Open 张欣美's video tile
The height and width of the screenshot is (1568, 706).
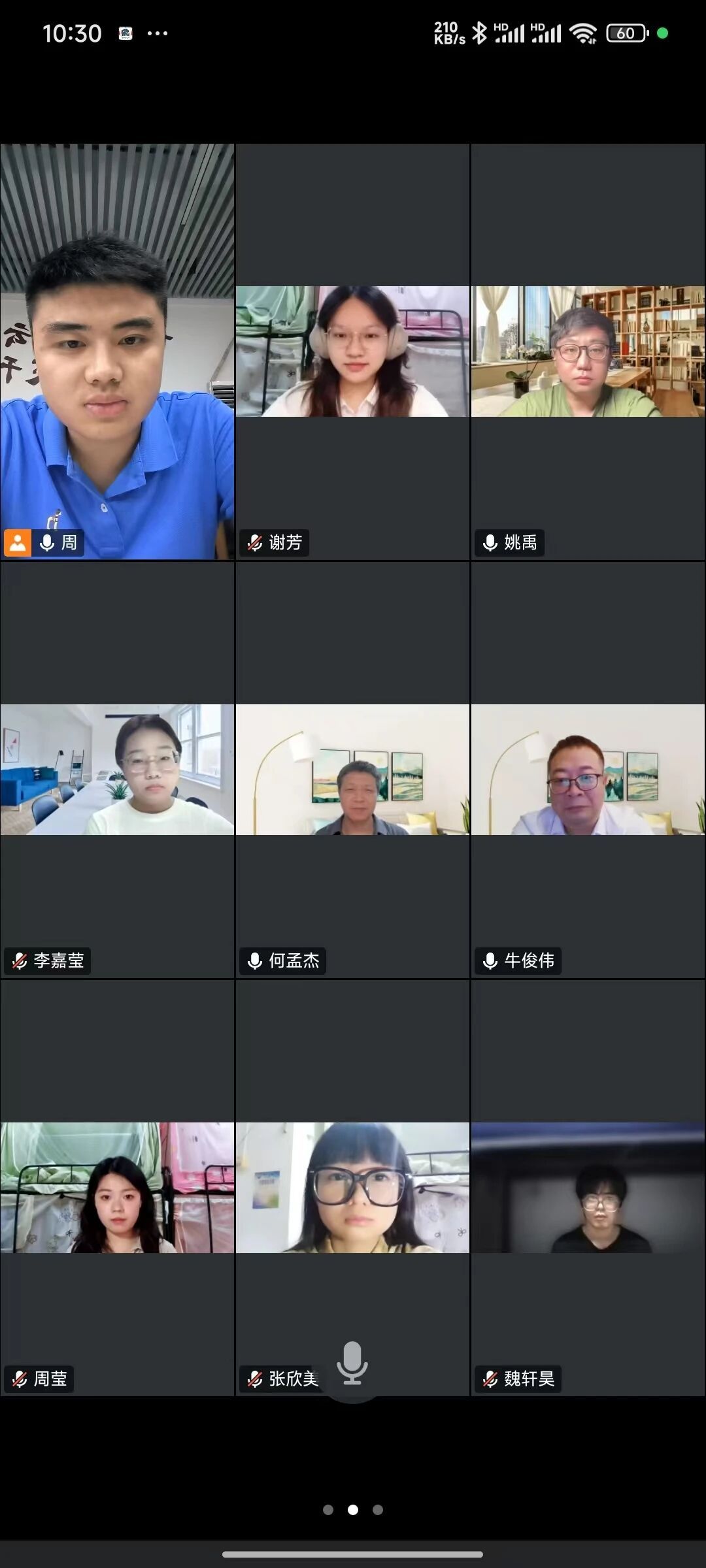coord(352,1188)
